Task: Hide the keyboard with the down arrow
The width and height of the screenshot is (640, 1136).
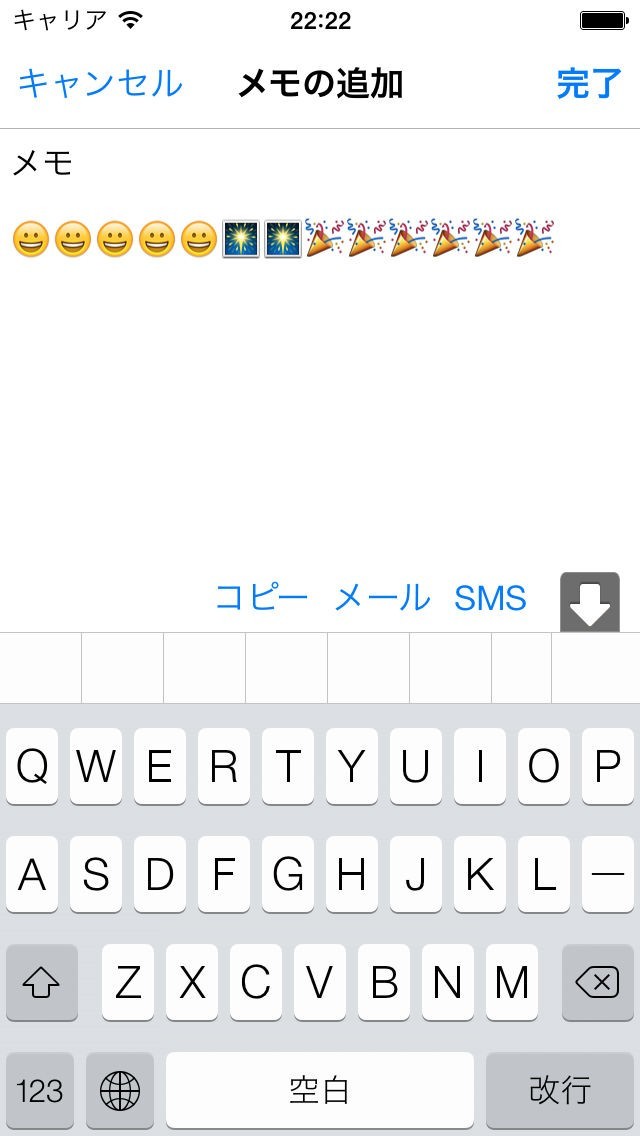Action: tap(590, 602)
